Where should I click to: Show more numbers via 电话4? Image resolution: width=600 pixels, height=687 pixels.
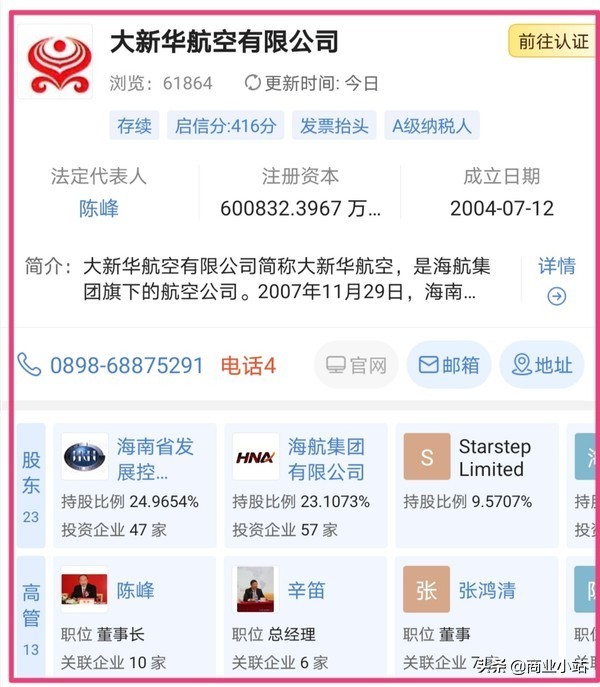click(248, 366)
